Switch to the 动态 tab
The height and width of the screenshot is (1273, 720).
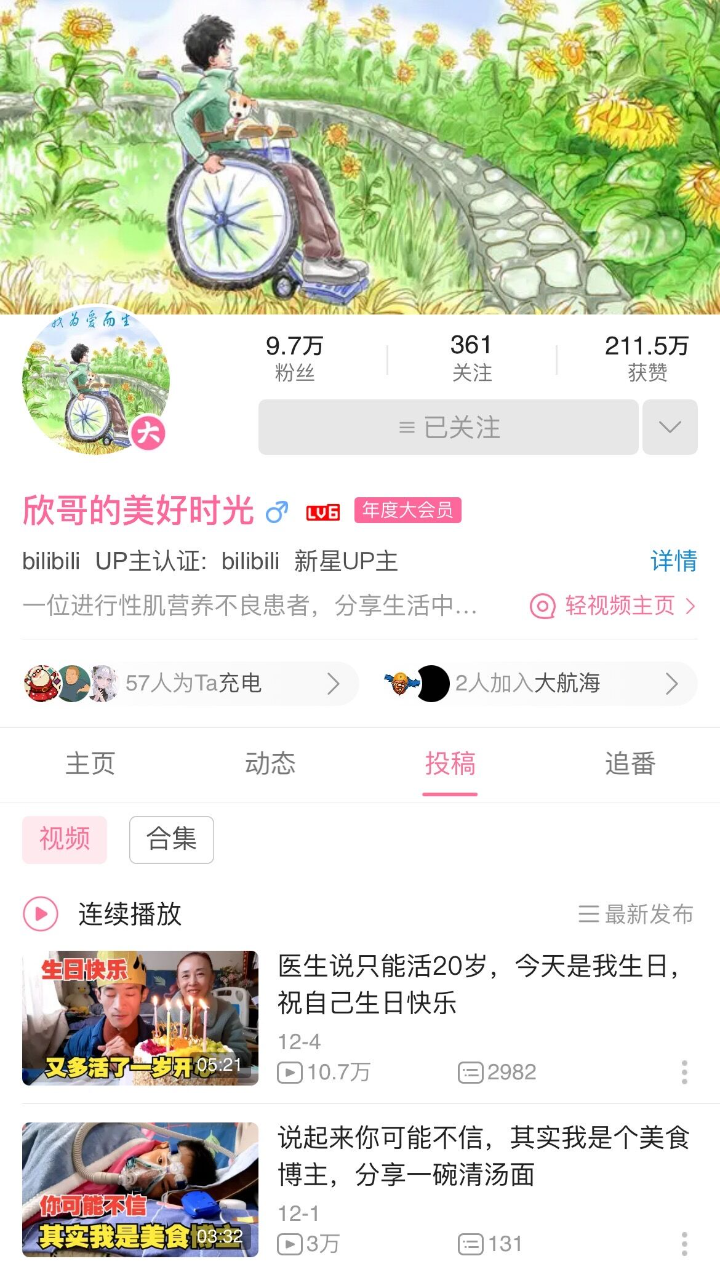point(270,764)
